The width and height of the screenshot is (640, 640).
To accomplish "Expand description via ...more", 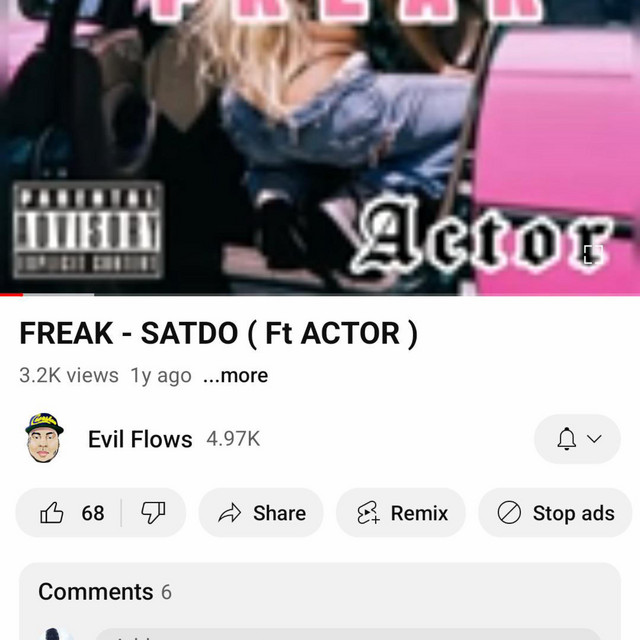I will click(235, 376).
